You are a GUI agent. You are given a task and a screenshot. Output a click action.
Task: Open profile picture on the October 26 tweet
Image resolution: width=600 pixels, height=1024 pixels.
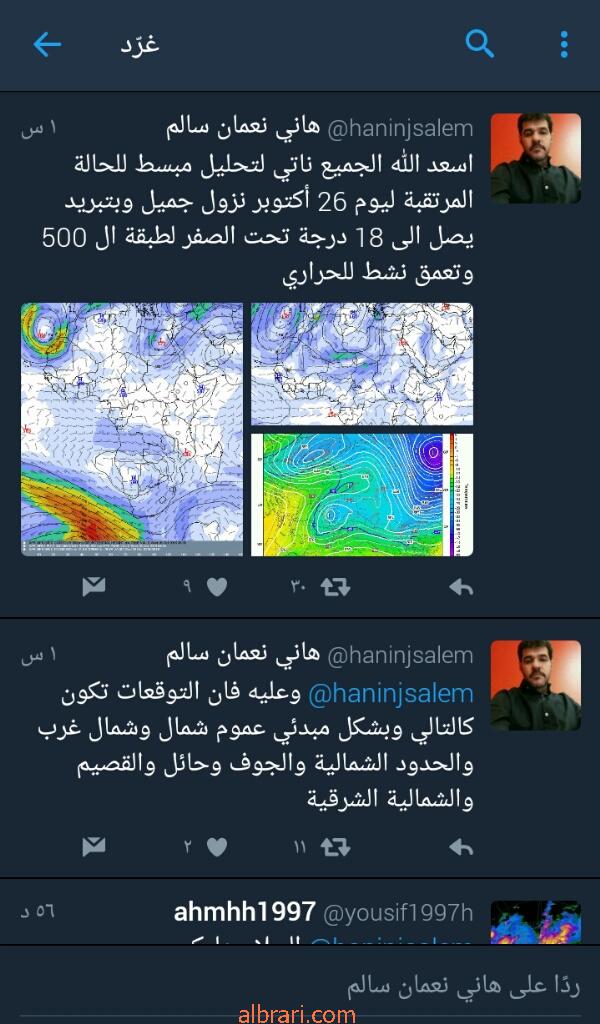[x=535, y=158]
